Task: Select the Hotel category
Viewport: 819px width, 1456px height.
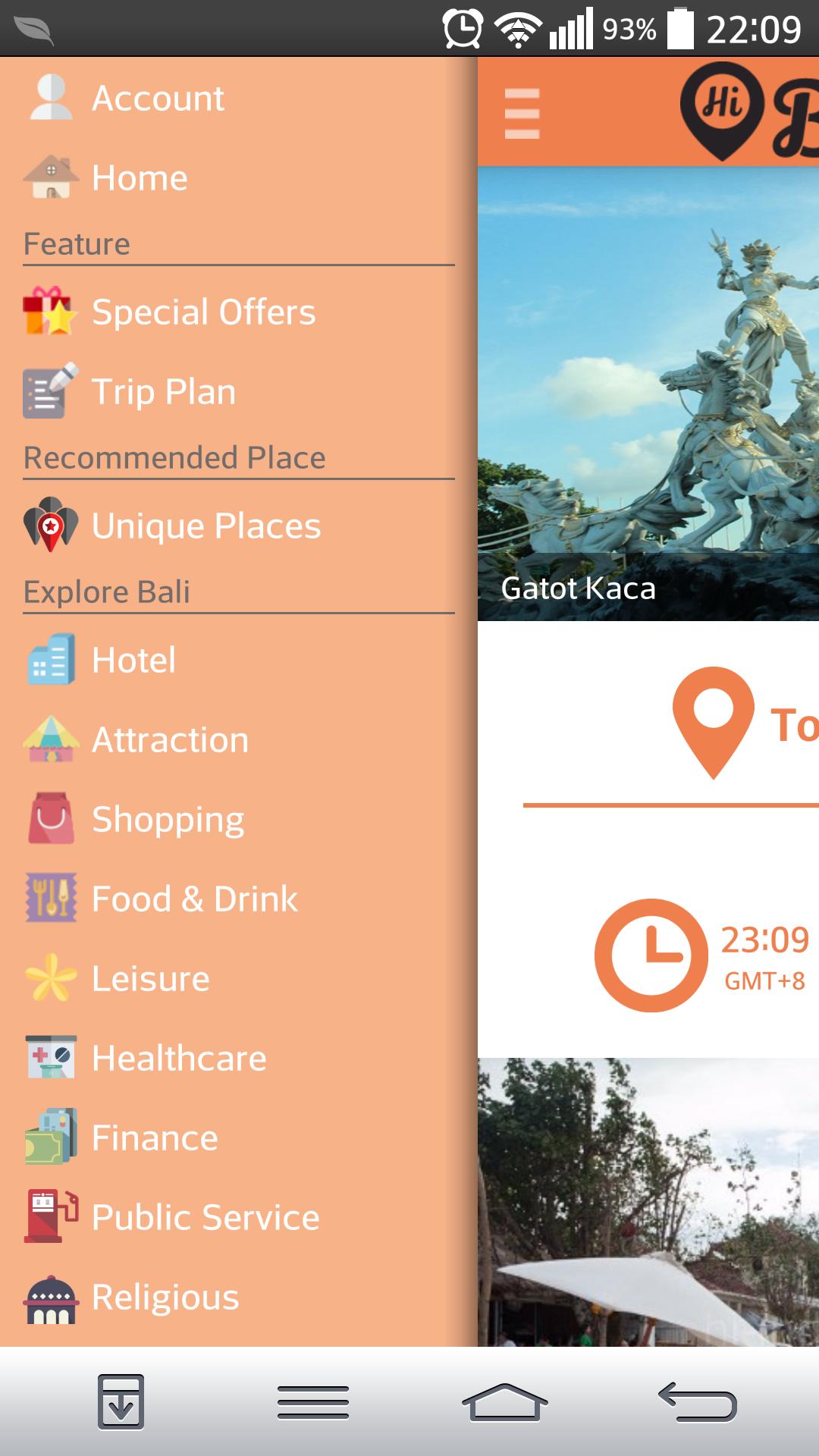Action: [x=133, y=661]
